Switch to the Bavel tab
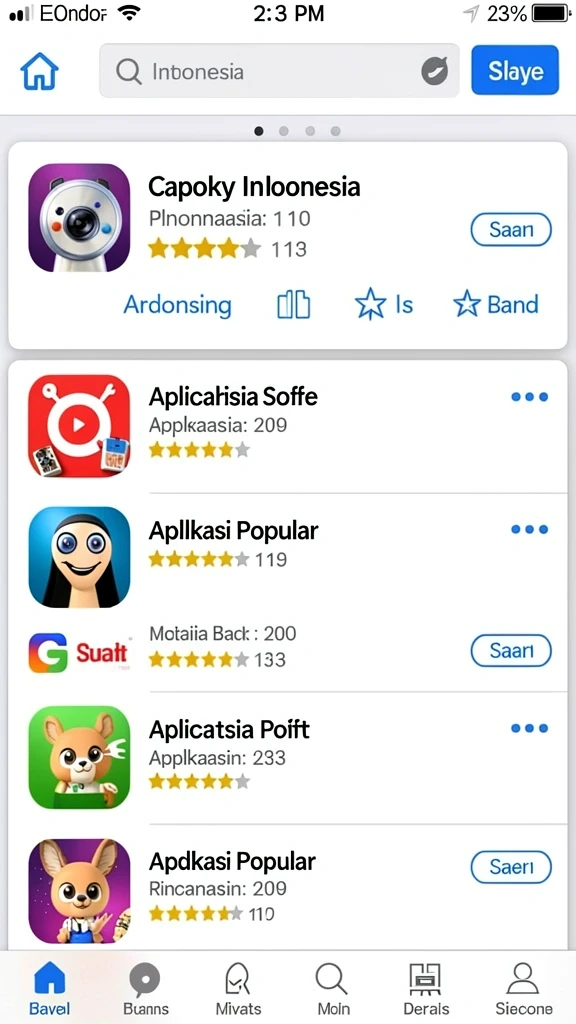Image resolution: width=576 pixels, height=1024 pixels. tap(50, 989)
